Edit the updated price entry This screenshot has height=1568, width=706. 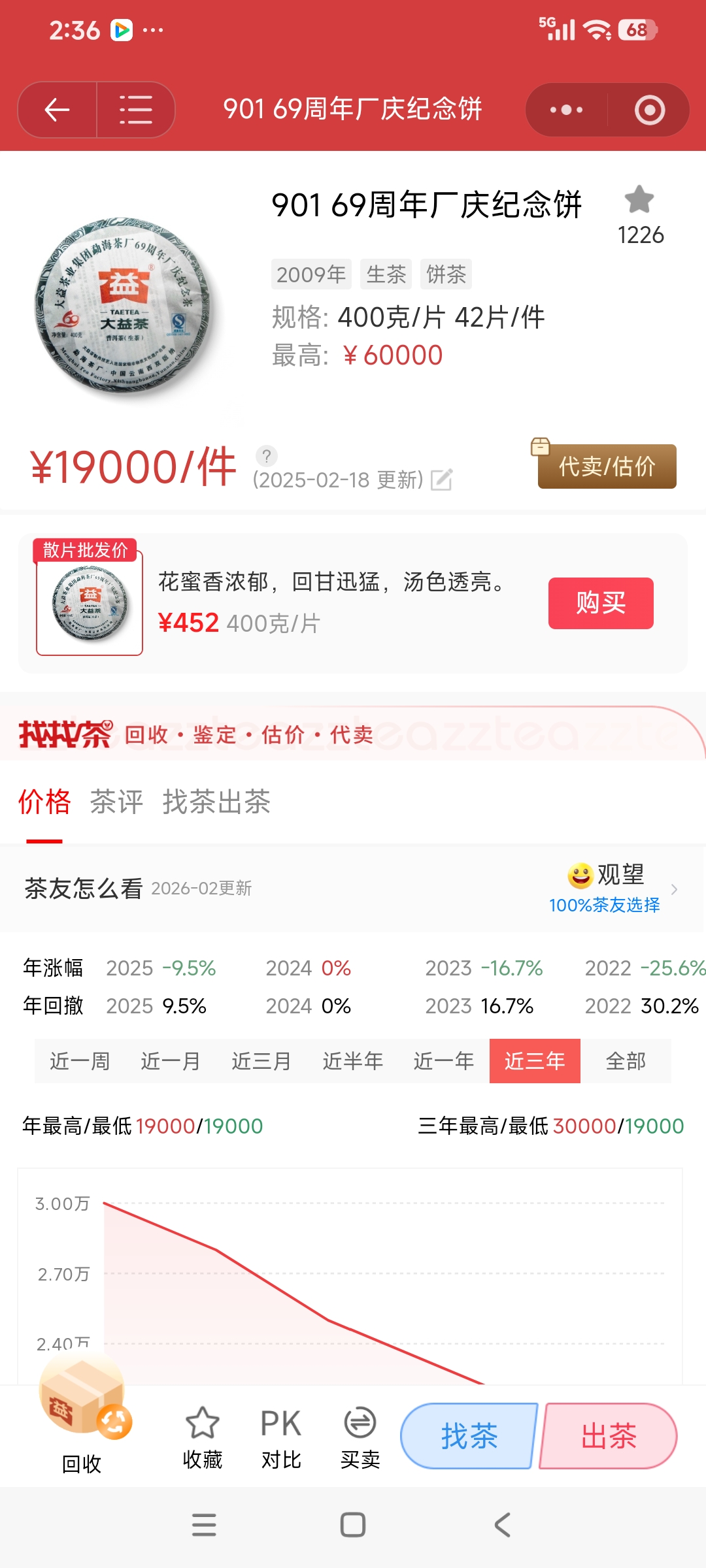[441, 480]
